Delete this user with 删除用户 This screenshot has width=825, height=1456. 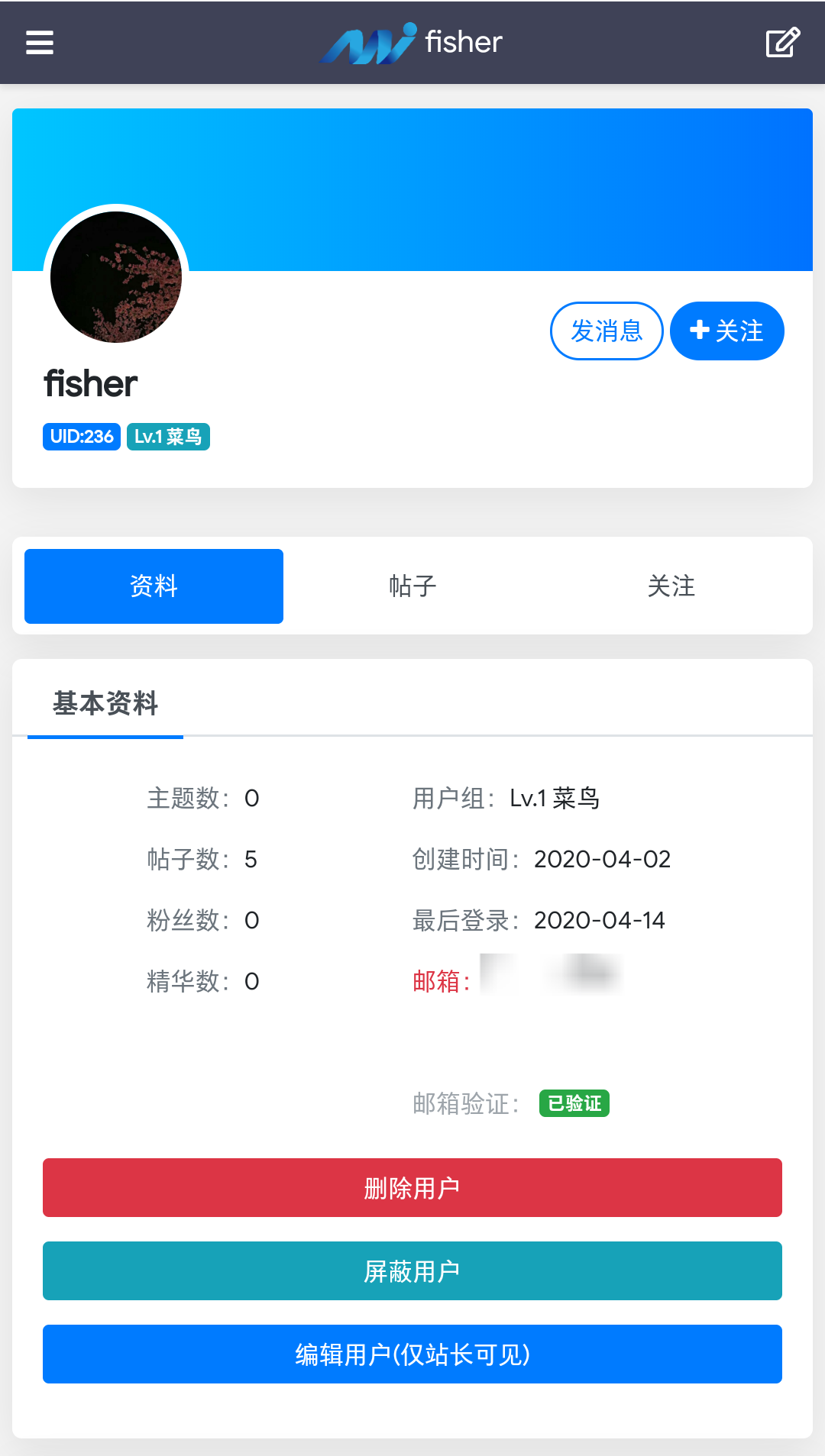[412, 1187]
